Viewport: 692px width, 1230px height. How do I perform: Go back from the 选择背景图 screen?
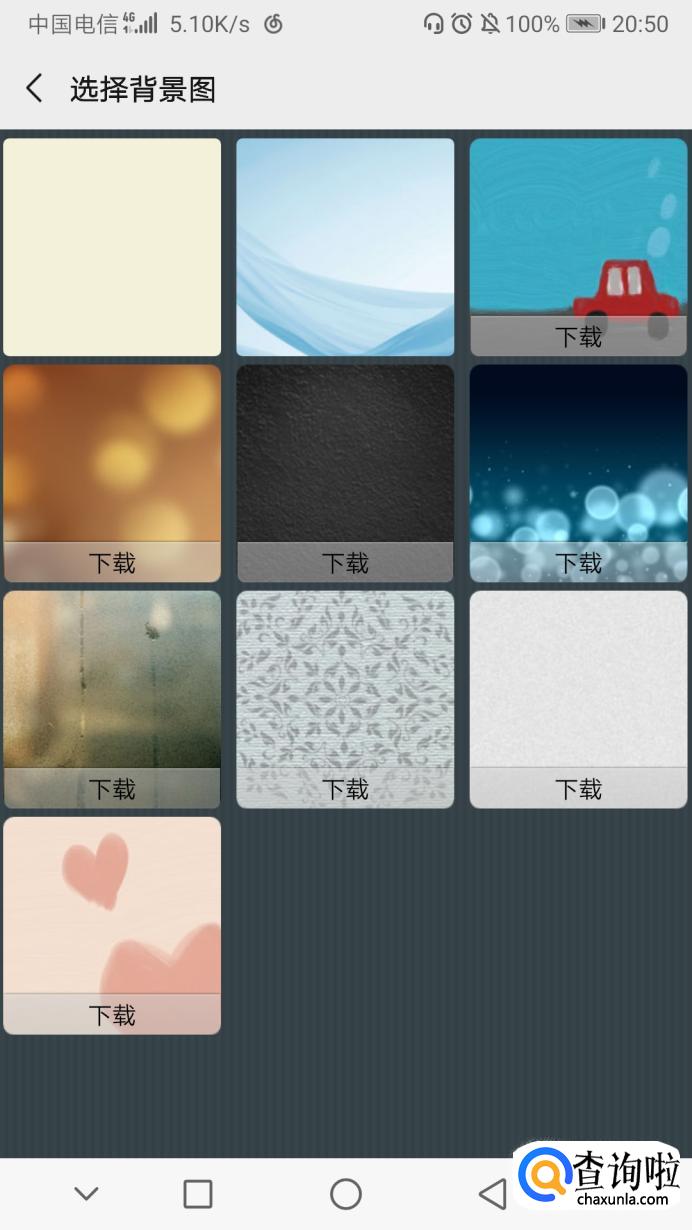[x=35, y=89]
